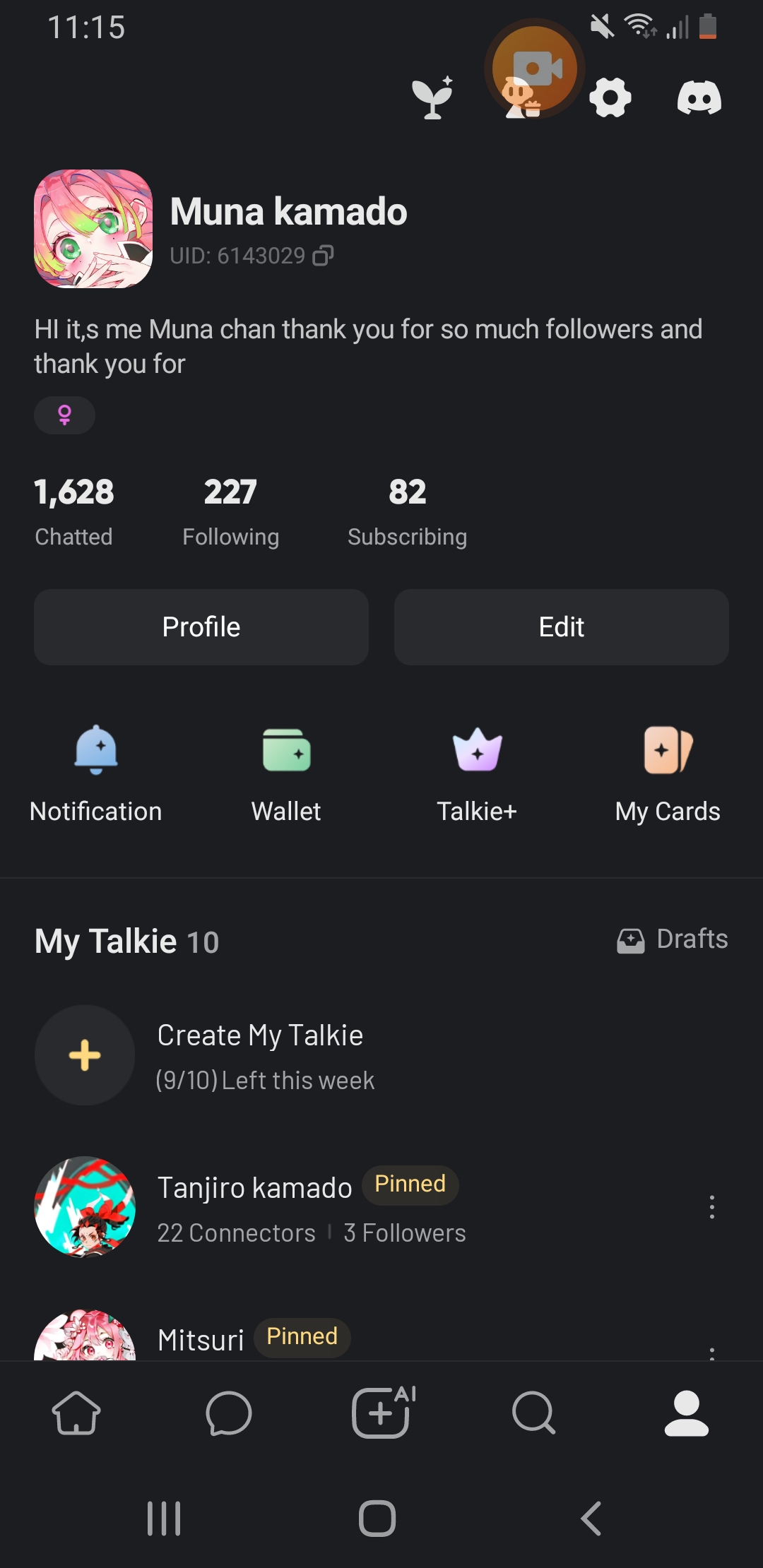Image resolution: width=763 pixels, height=1568 pixels.
Task: View My Cards collection
Action: point(668,775)
